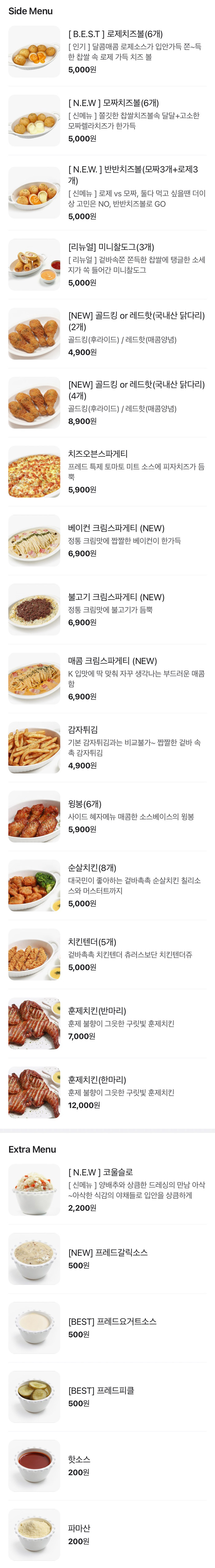The height and width of the screenshot is (1568, 215).
Task: Open 치즈오븐스파게티 details
Action: coord(98,453)
